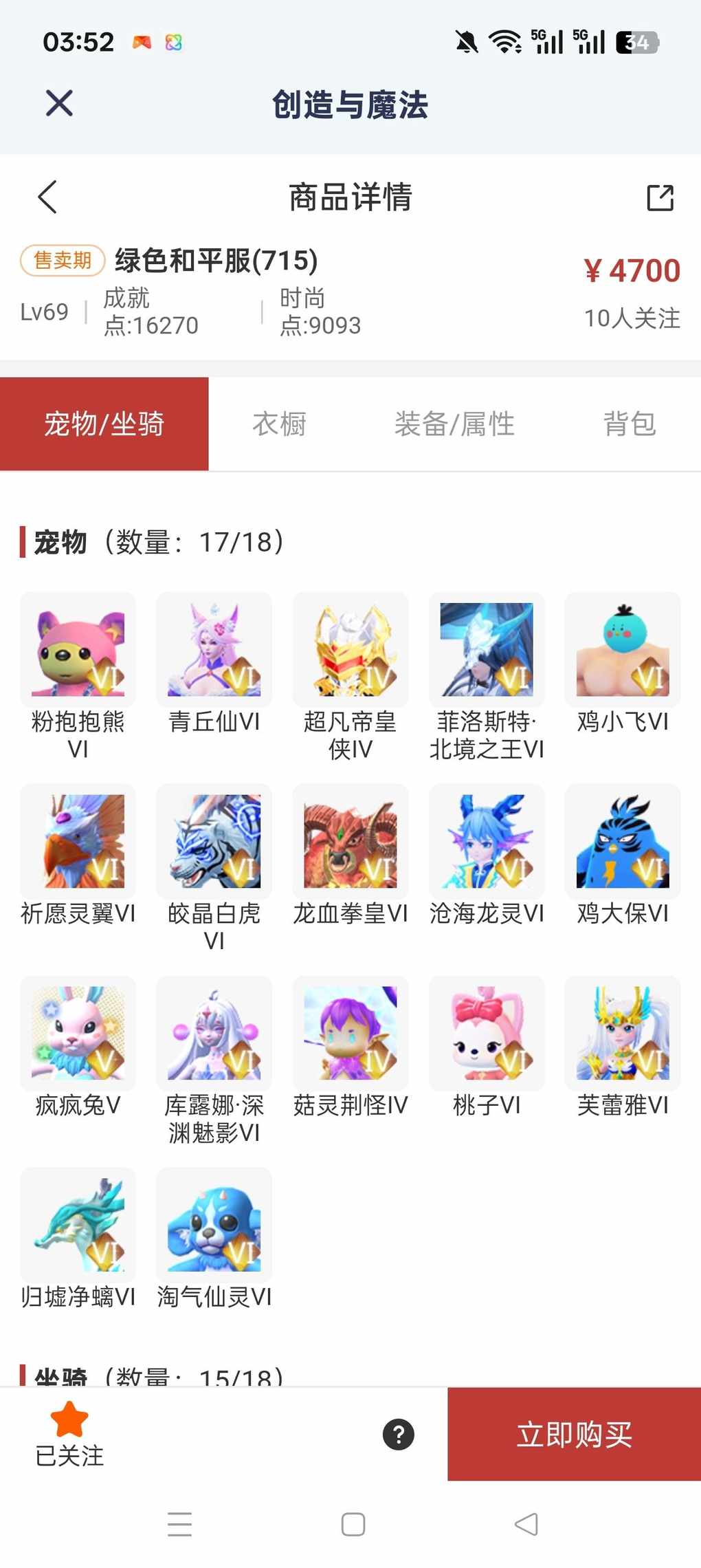701x1568 pixels.
Task: Select the 宠物/坐骑 tab
Action: (x=104, y=424)
